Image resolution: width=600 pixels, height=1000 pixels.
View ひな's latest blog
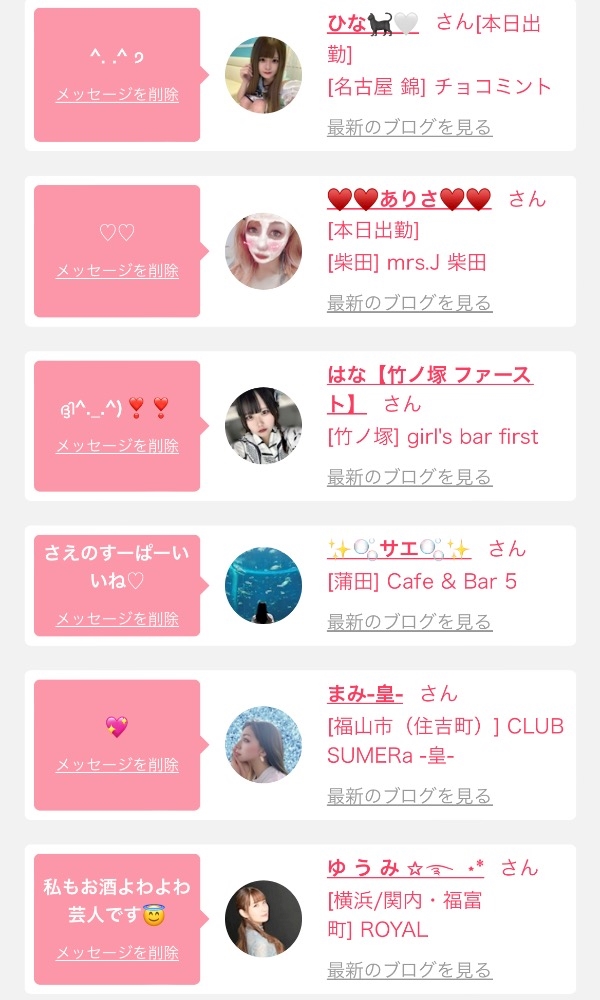point(409,127)
